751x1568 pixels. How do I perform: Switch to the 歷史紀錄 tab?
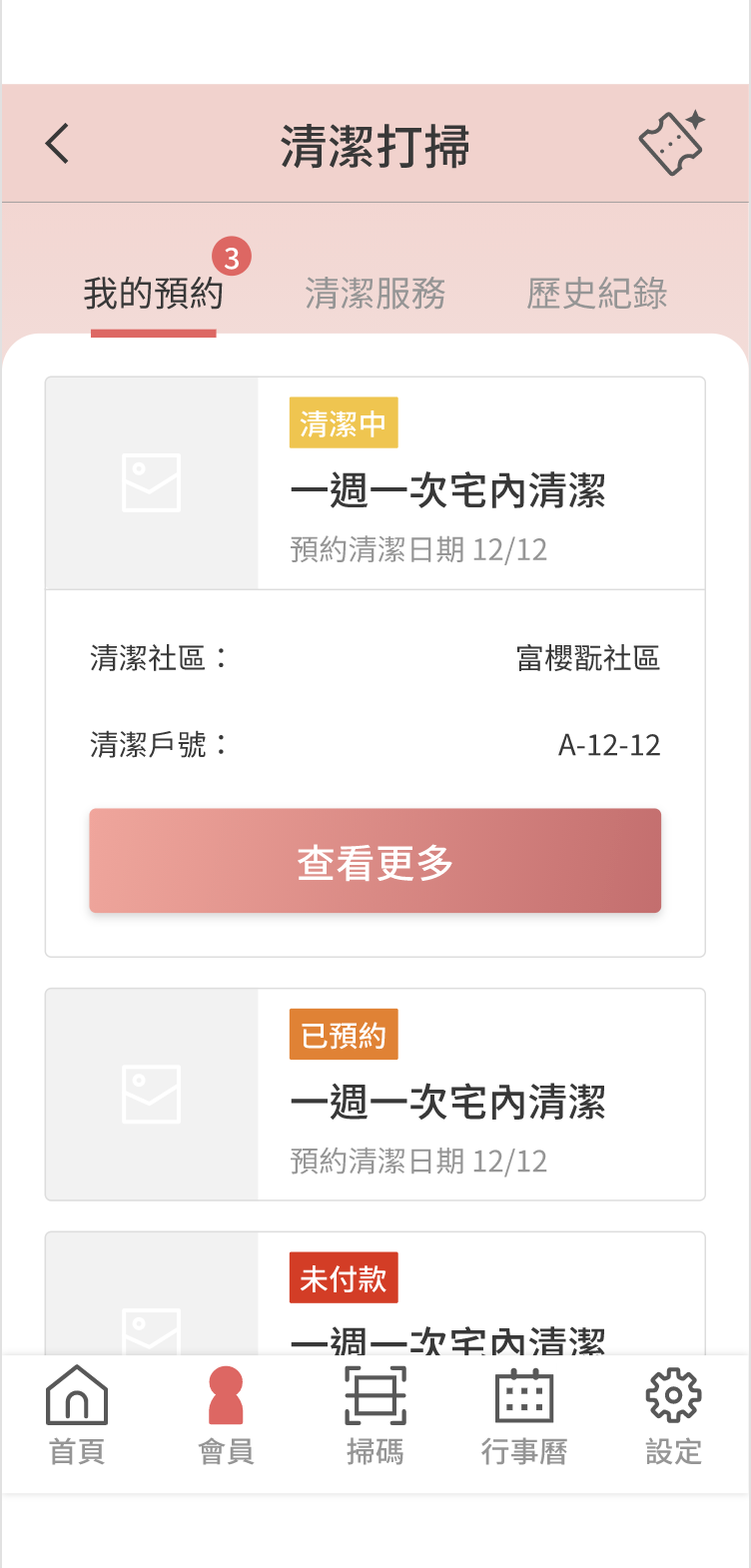coord(597,294)
